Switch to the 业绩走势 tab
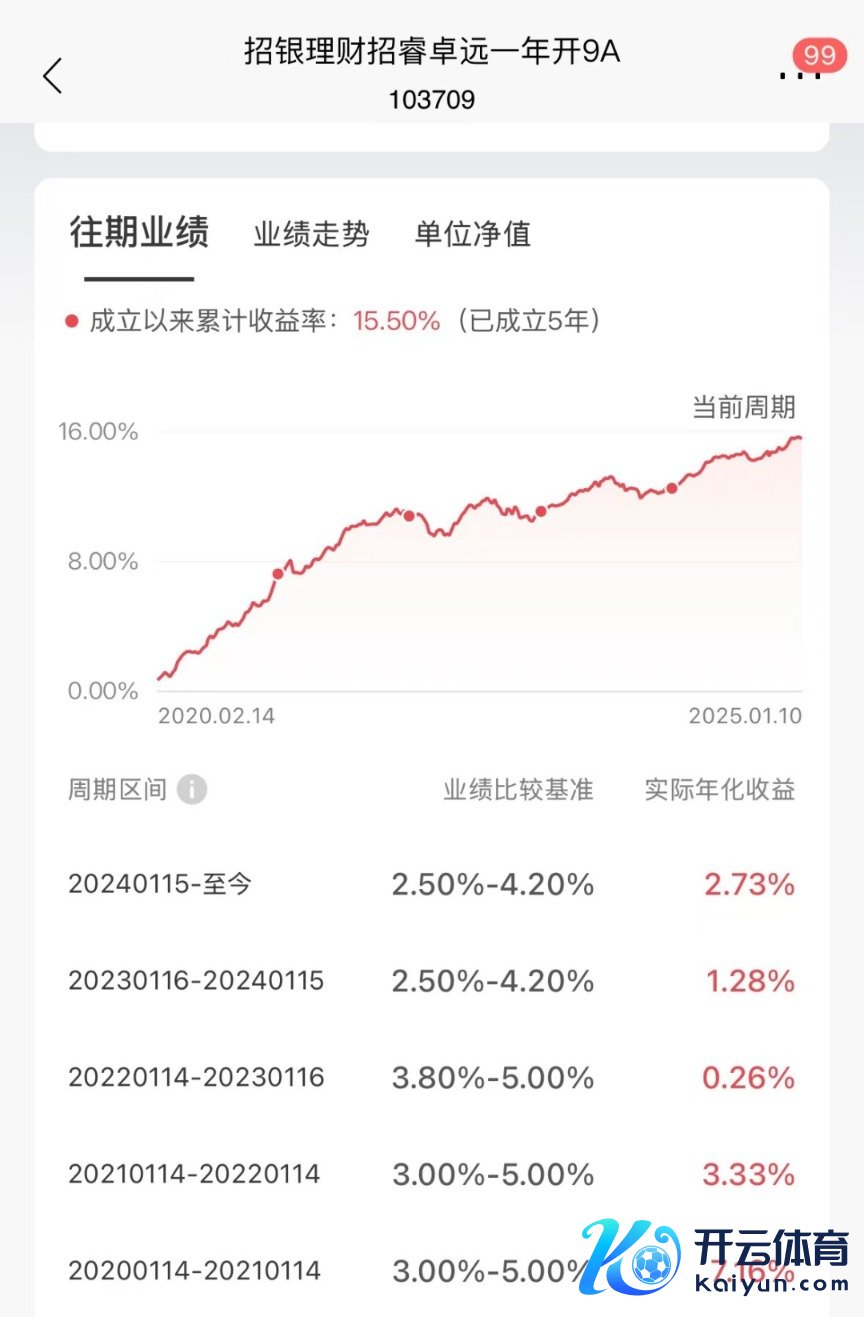The image size is (864, 1317). click(x=311, y=234)
